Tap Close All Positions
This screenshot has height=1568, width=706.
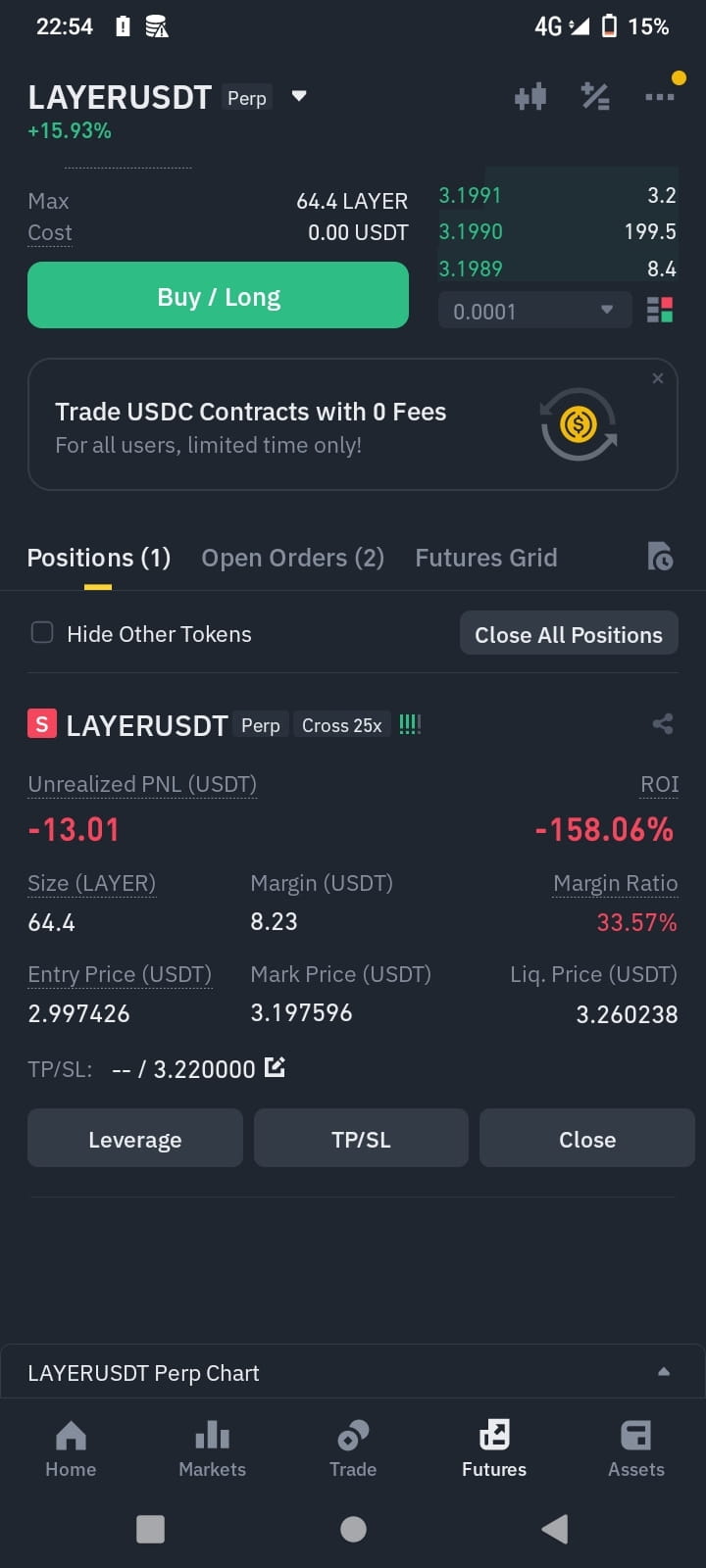569,635
